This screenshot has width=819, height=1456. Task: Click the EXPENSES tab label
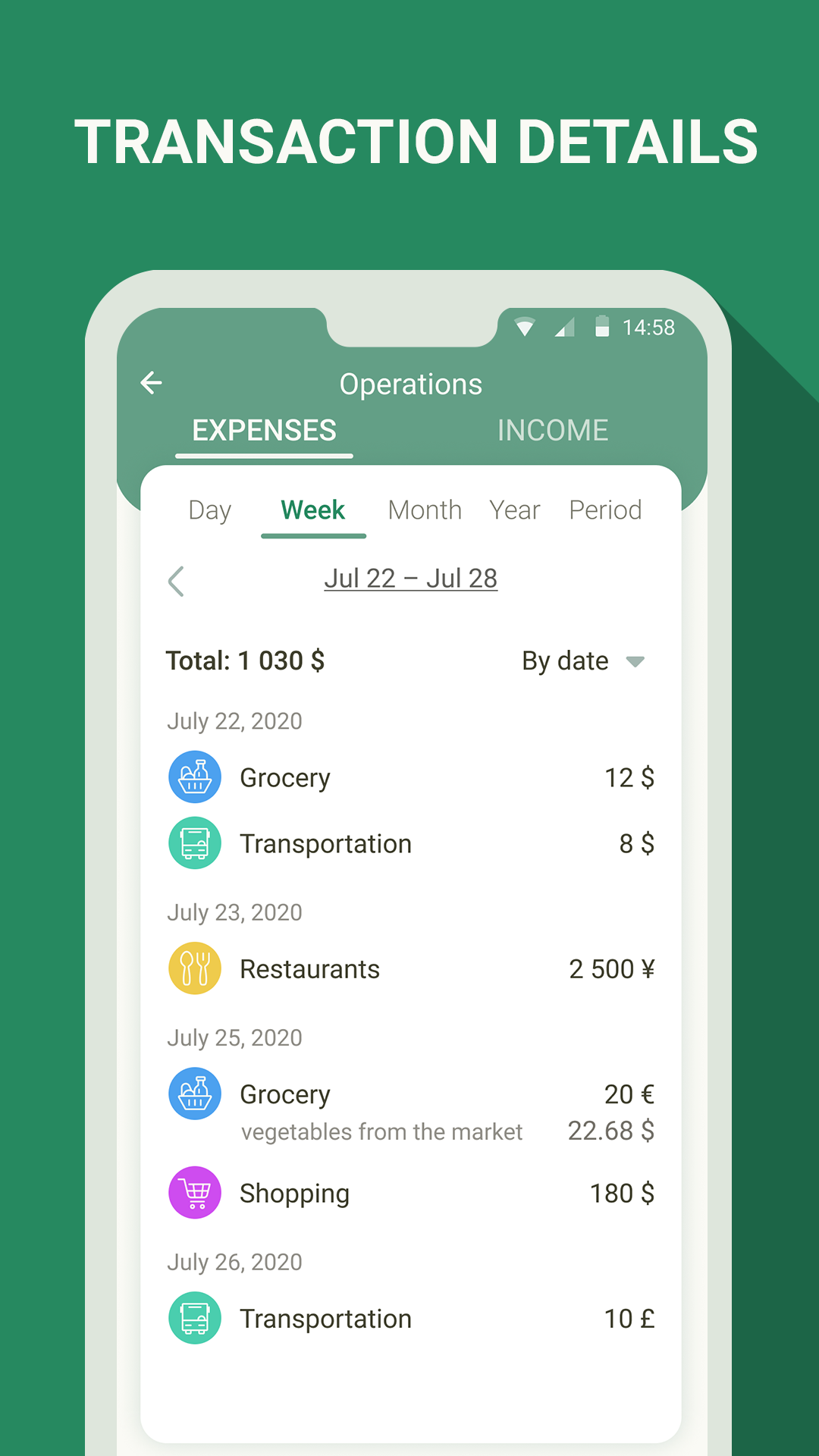(x=264, y=430)
